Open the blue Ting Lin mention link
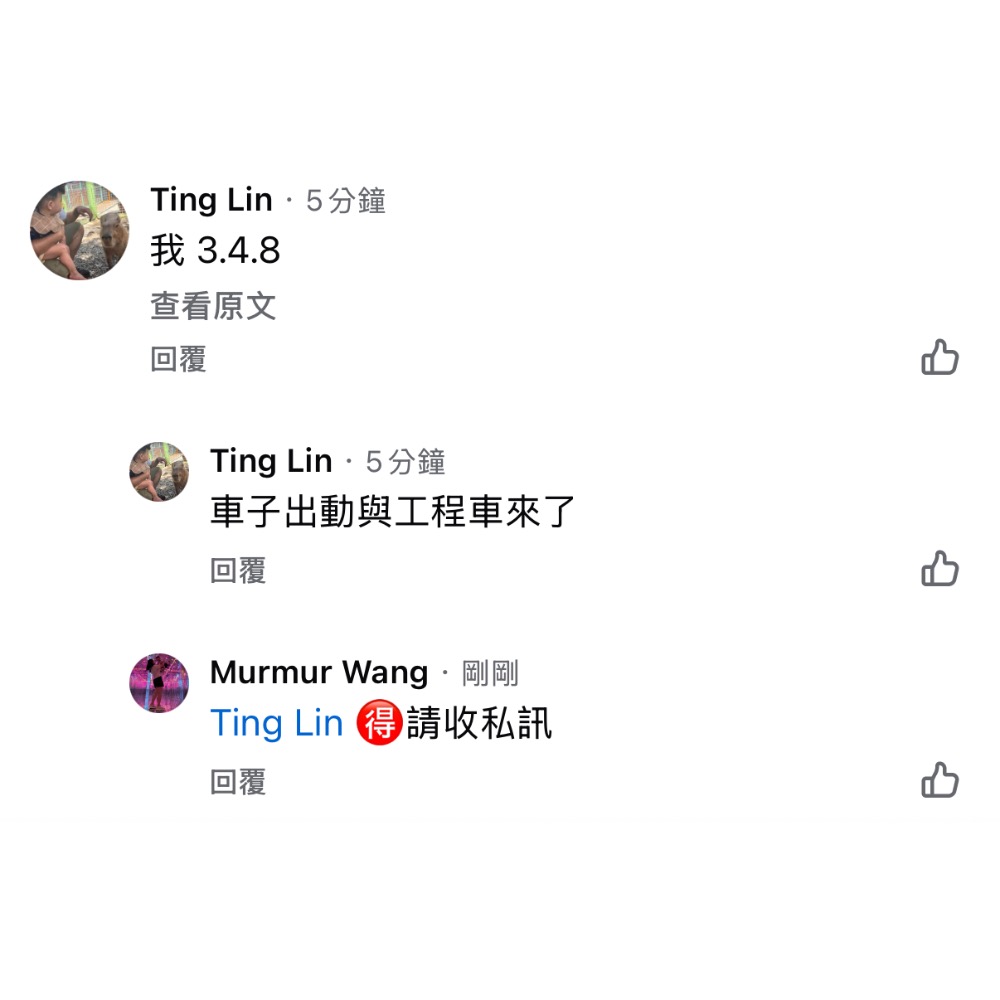This screenshot has width=1000, height=1000. (277, 723)
